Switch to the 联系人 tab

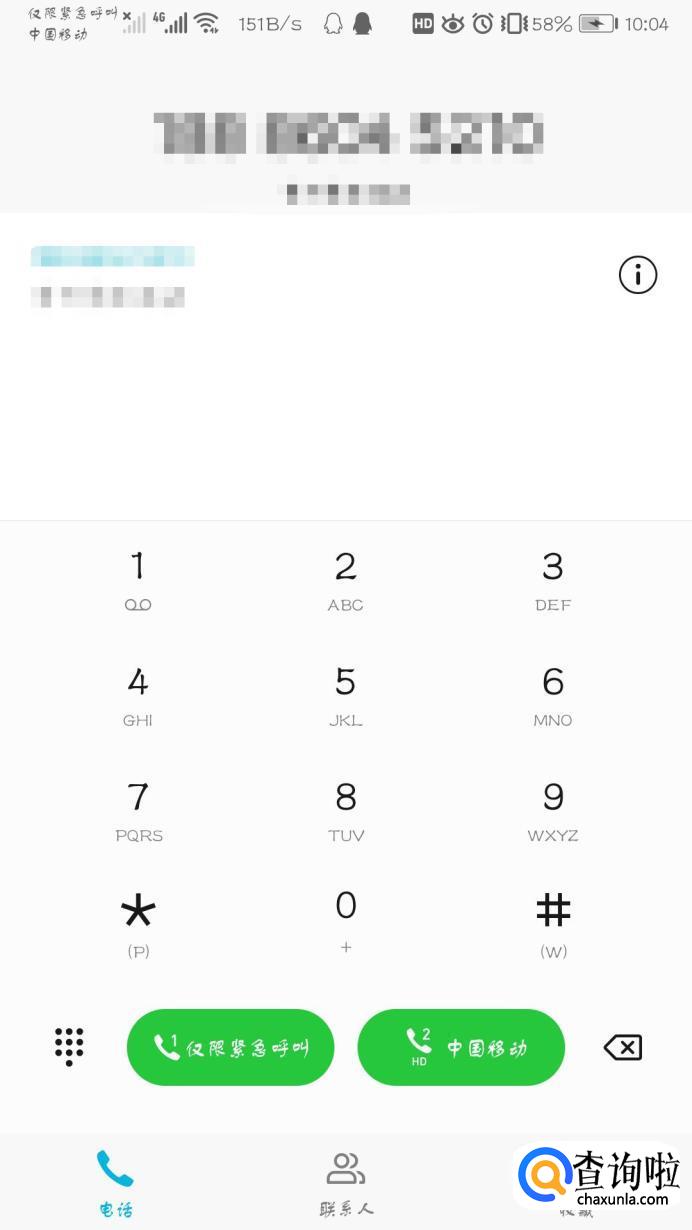coord(346,1184)
